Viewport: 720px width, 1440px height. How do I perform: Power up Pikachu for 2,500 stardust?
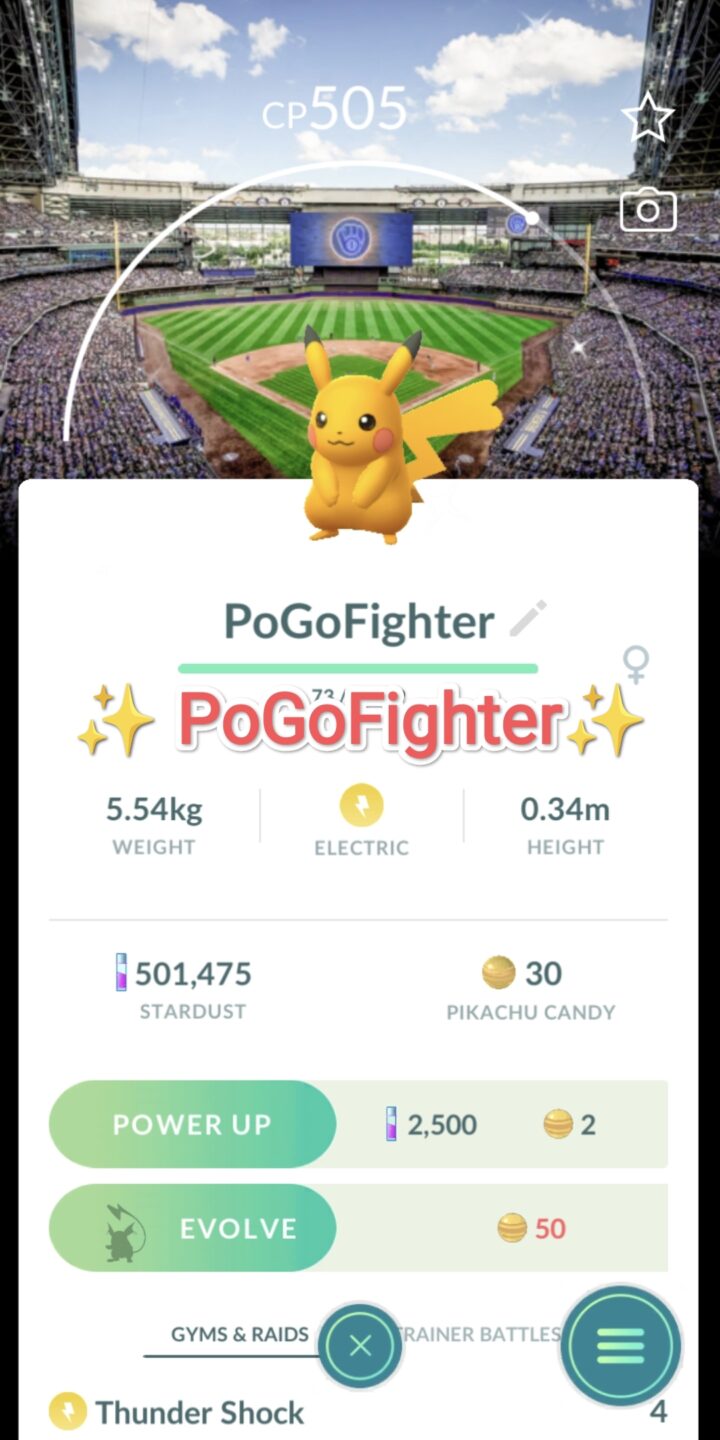pos(192,1124)
